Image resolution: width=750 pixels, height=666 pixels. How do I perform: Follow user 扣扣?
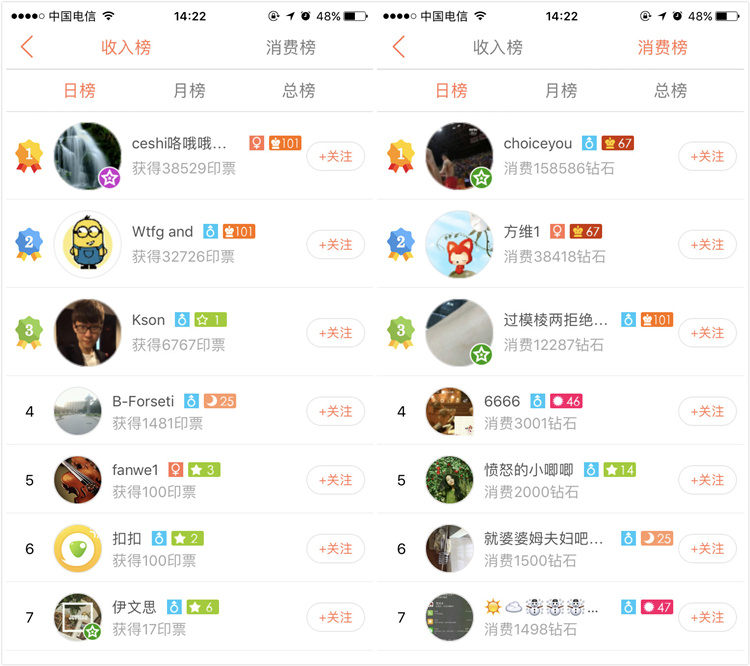tap(335, 549)
